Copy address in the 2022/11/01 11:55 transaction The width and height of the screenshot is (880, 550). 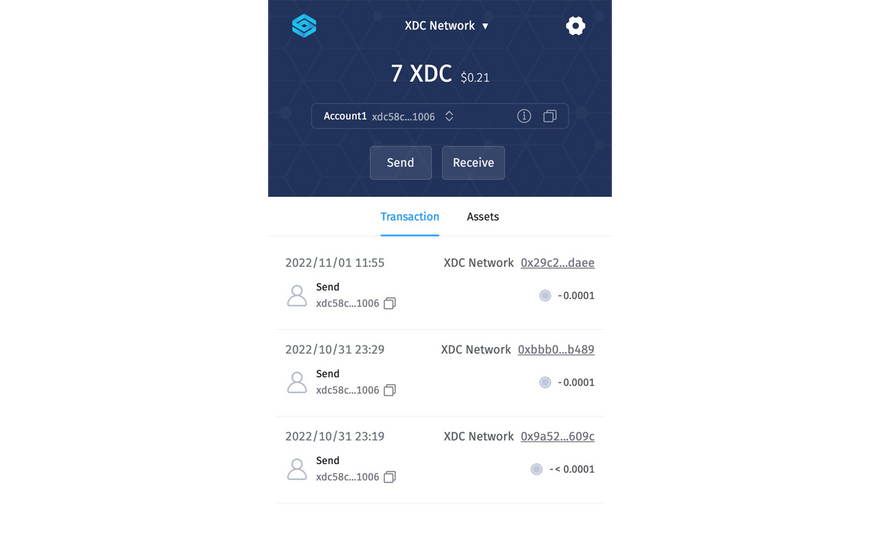(391, 304)
